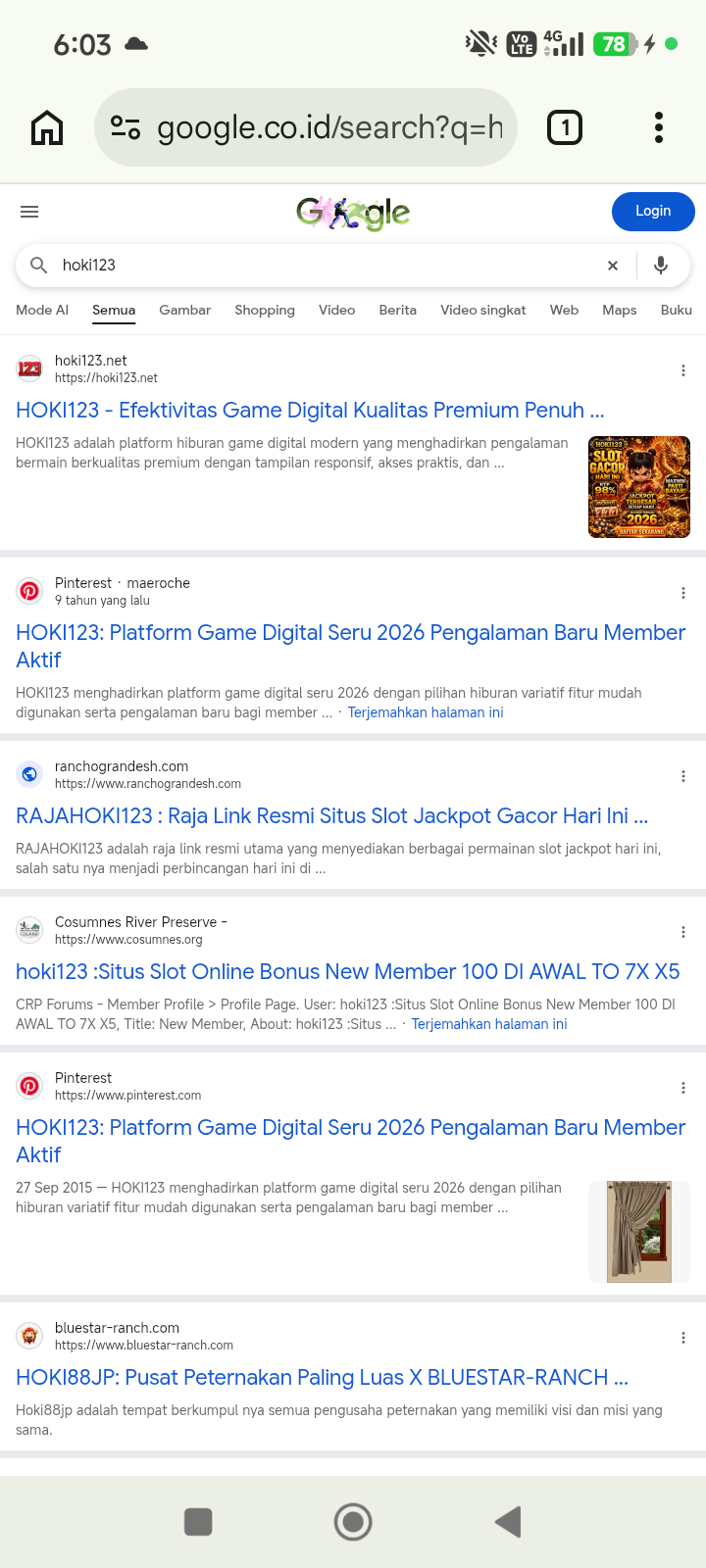Open the curtain thumbnail in Pinterest result
Viewport: 706px width, 1568px height.
pos(639,1232)
